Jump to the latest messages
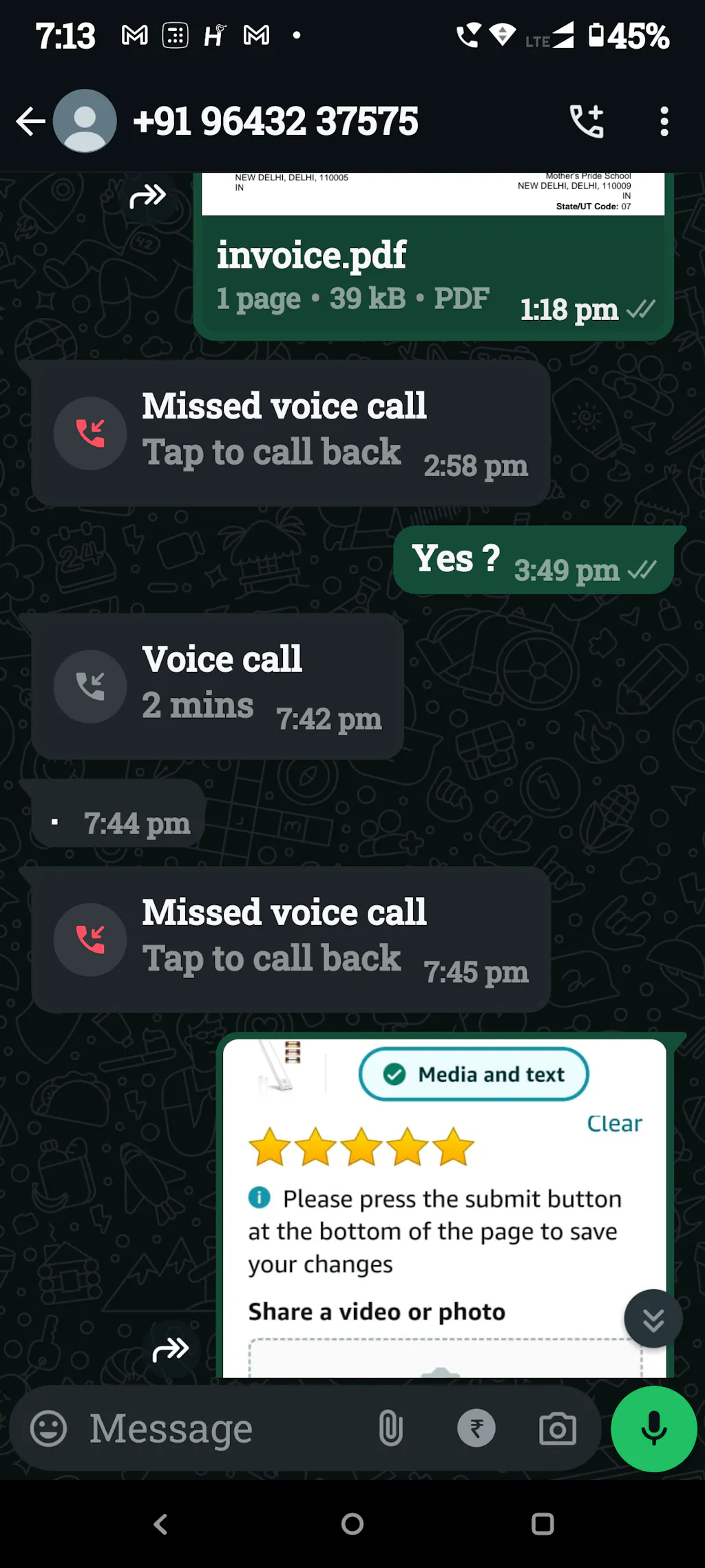Viewport: 705px width, 1568px height. pos(653,1319)
